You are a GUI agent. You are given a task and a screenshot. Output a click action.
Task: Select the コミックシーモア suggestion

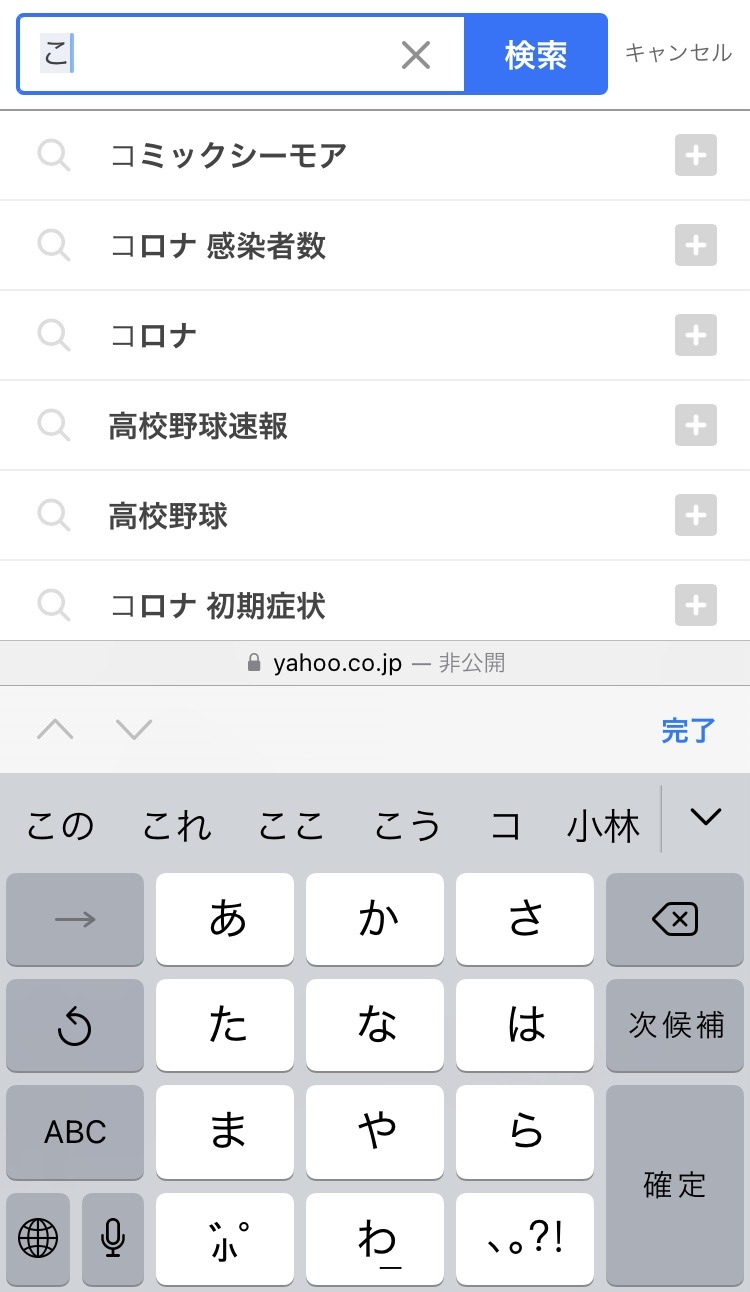pyautogui.click(x=228, y=156)
